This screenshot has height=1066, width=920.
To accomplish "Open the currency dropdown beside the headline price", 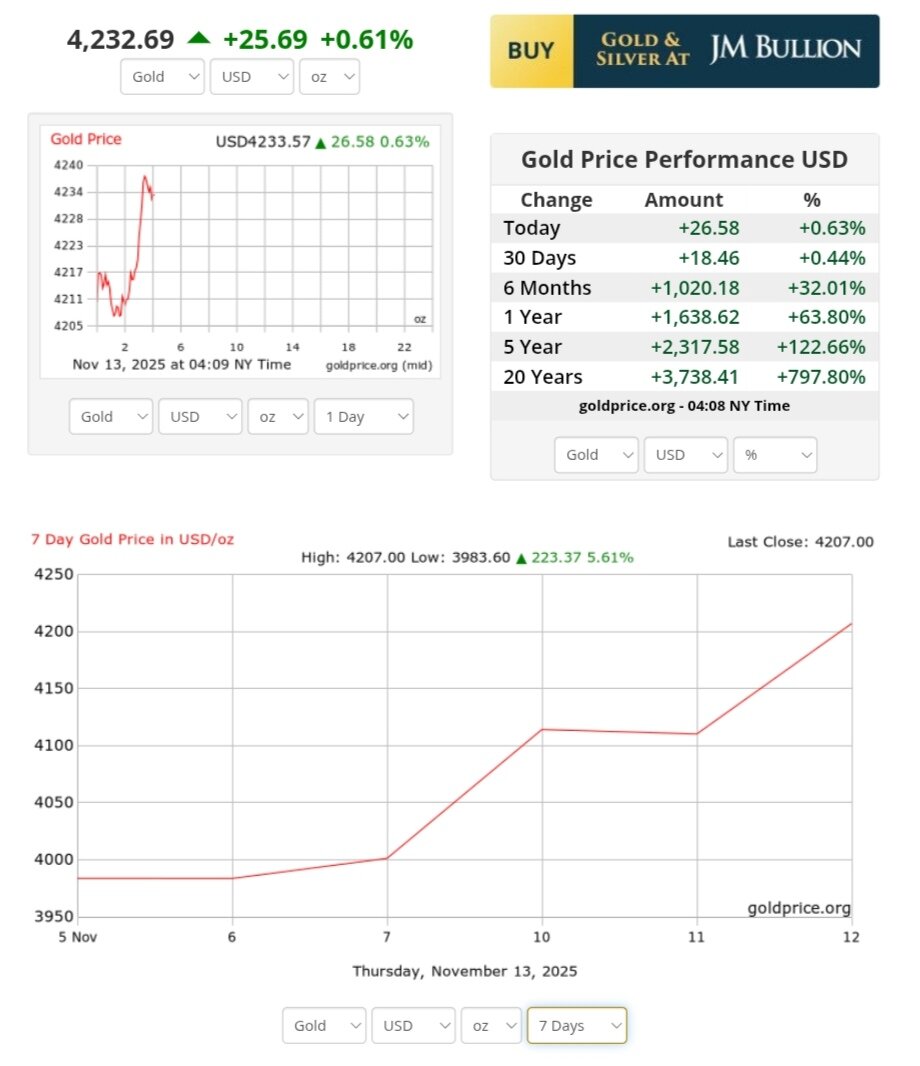I will (x=251, y=77).
